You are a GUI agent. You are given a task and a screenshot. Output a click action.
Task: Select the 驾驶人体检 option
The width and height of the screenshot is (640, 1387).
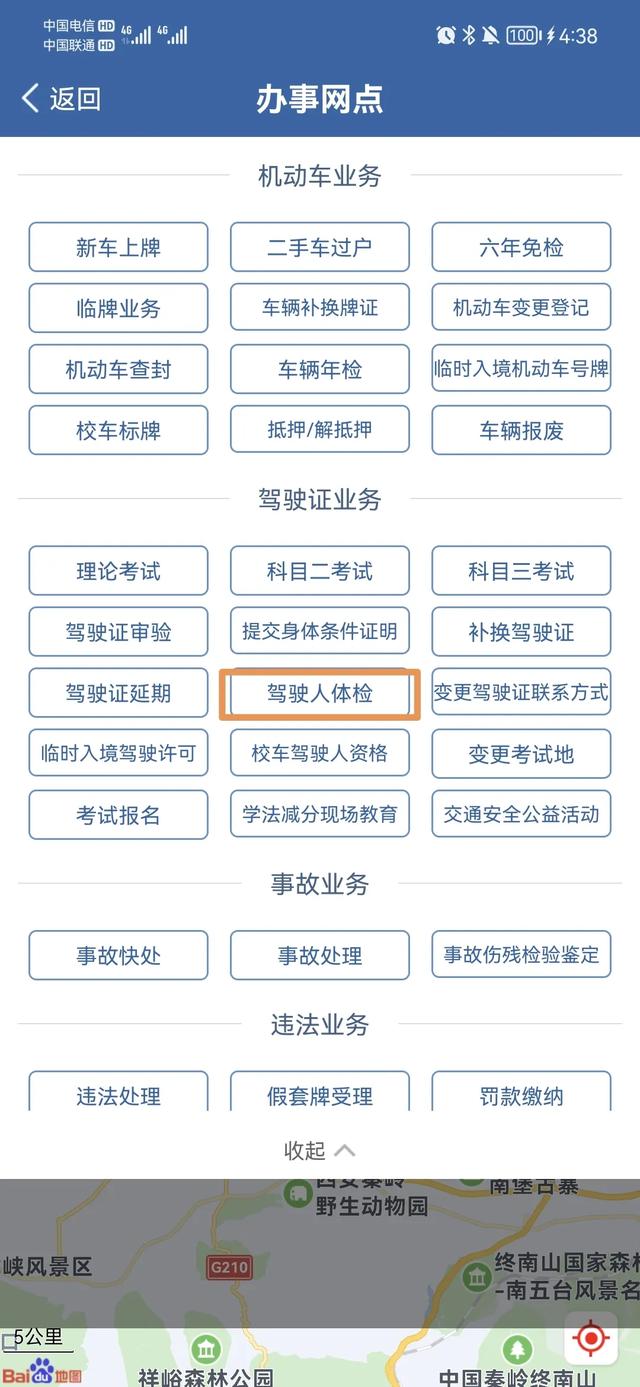point(320,693)
